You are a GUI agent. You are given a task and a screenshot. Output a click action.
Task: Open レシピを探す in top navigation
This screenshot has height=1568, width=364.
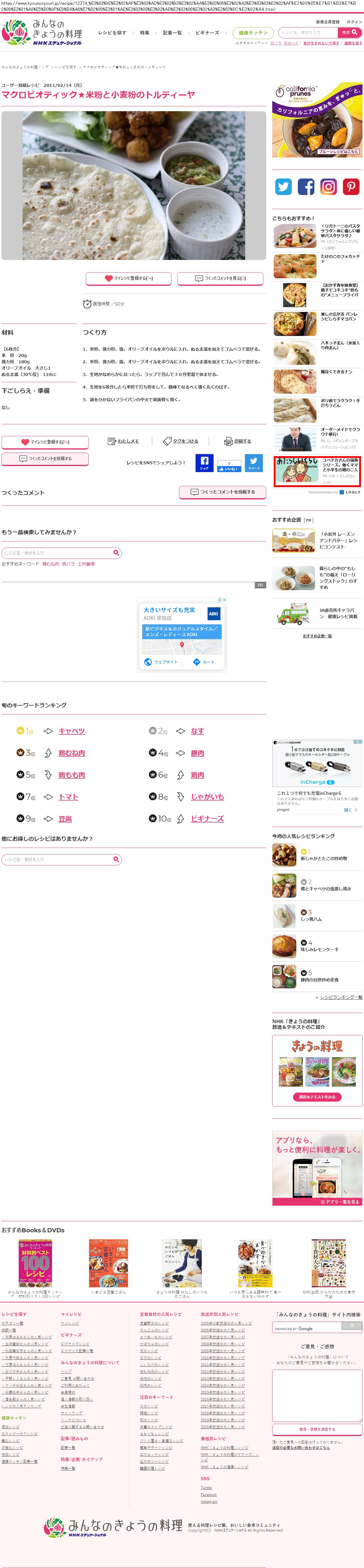click(x=112, y=33)
